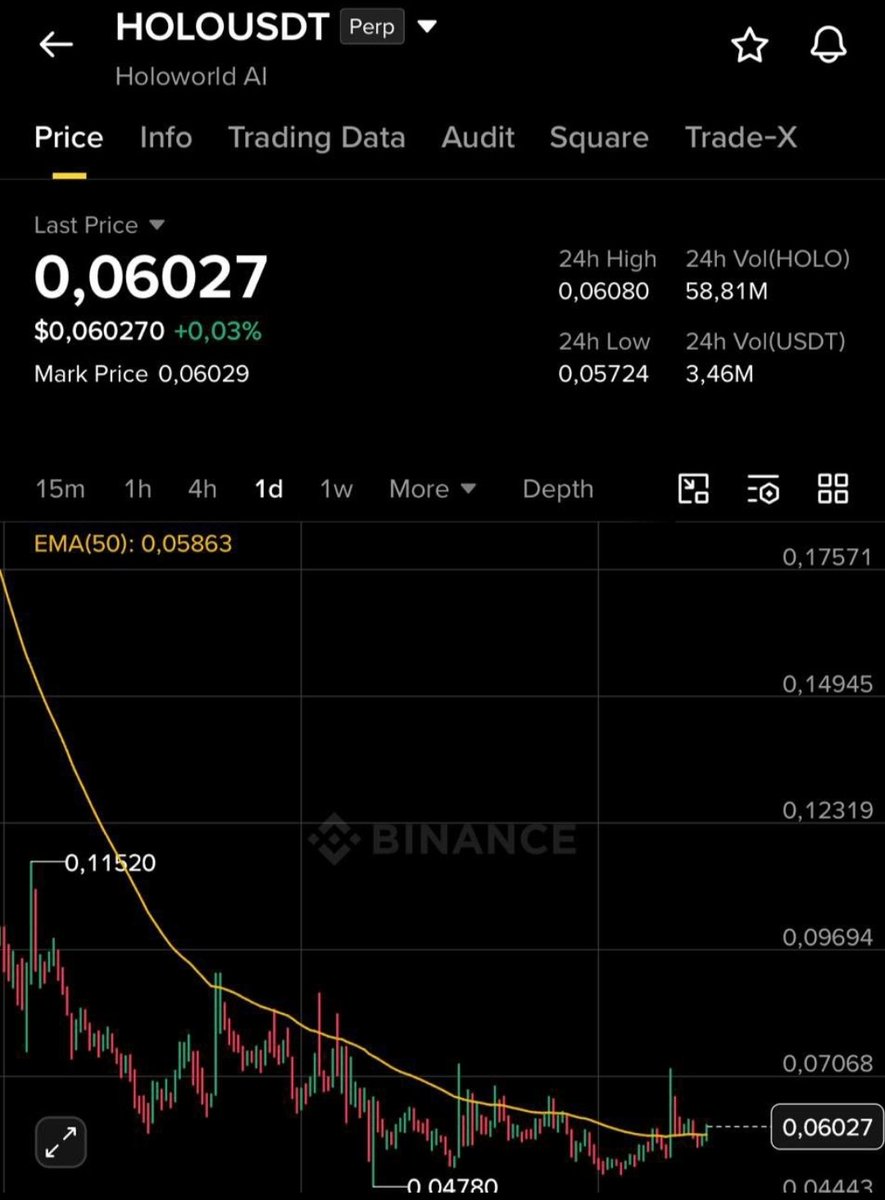Switch to the Info tab
The width and height of the screenshot is (885, 1200).
tap(166, 138)
